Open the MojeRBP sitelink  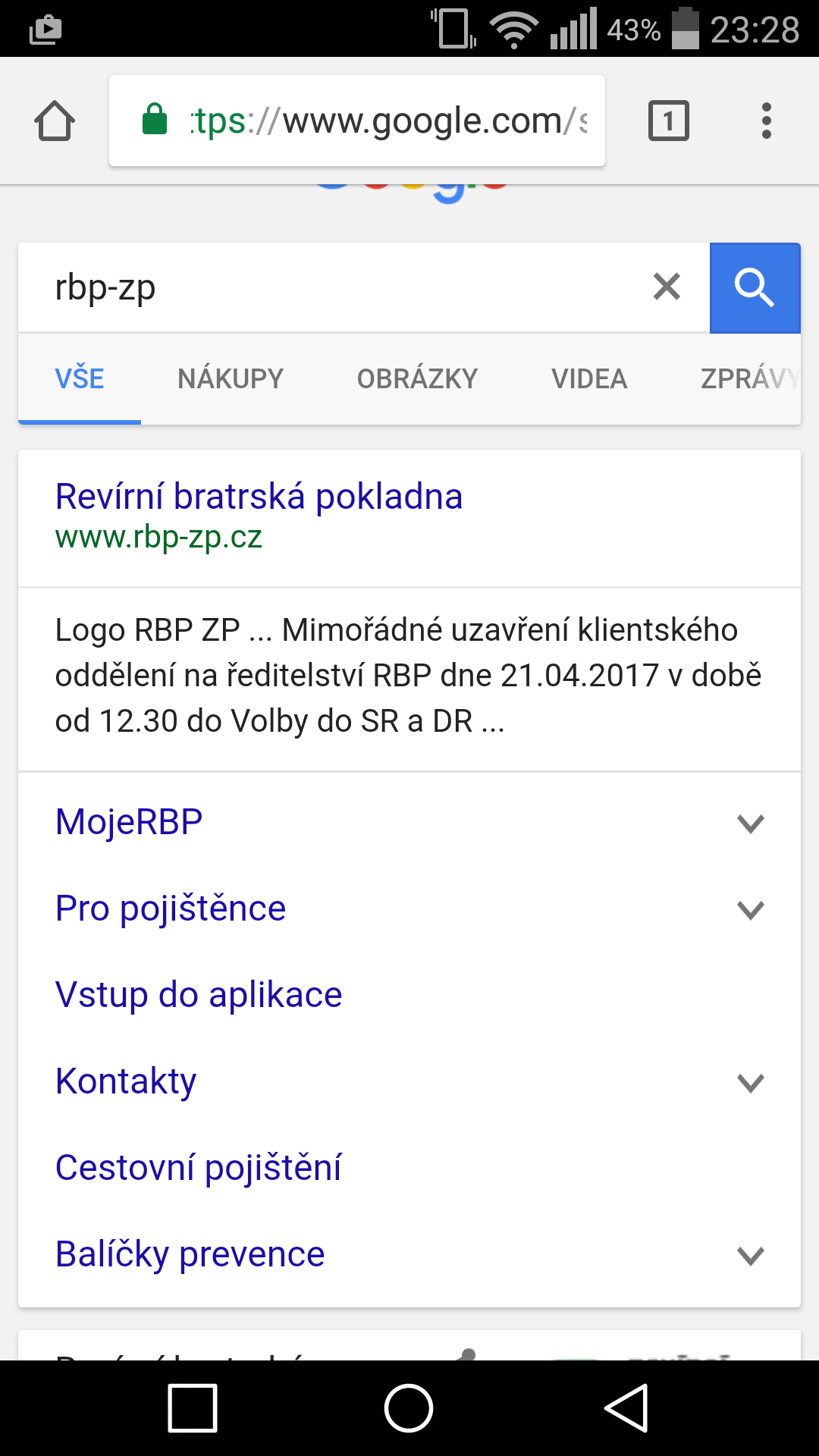tap(129, 822)
